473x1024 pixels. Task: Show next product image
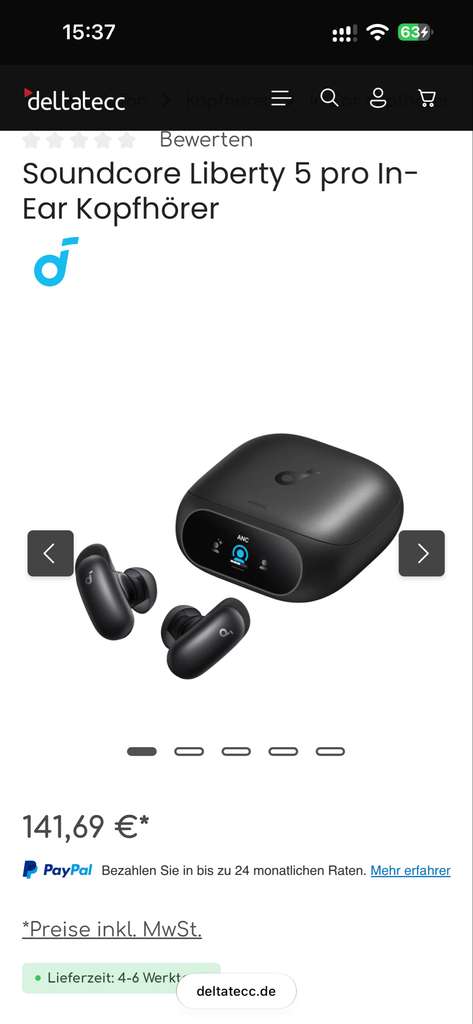pyautogui.click(x=421, y=553)
